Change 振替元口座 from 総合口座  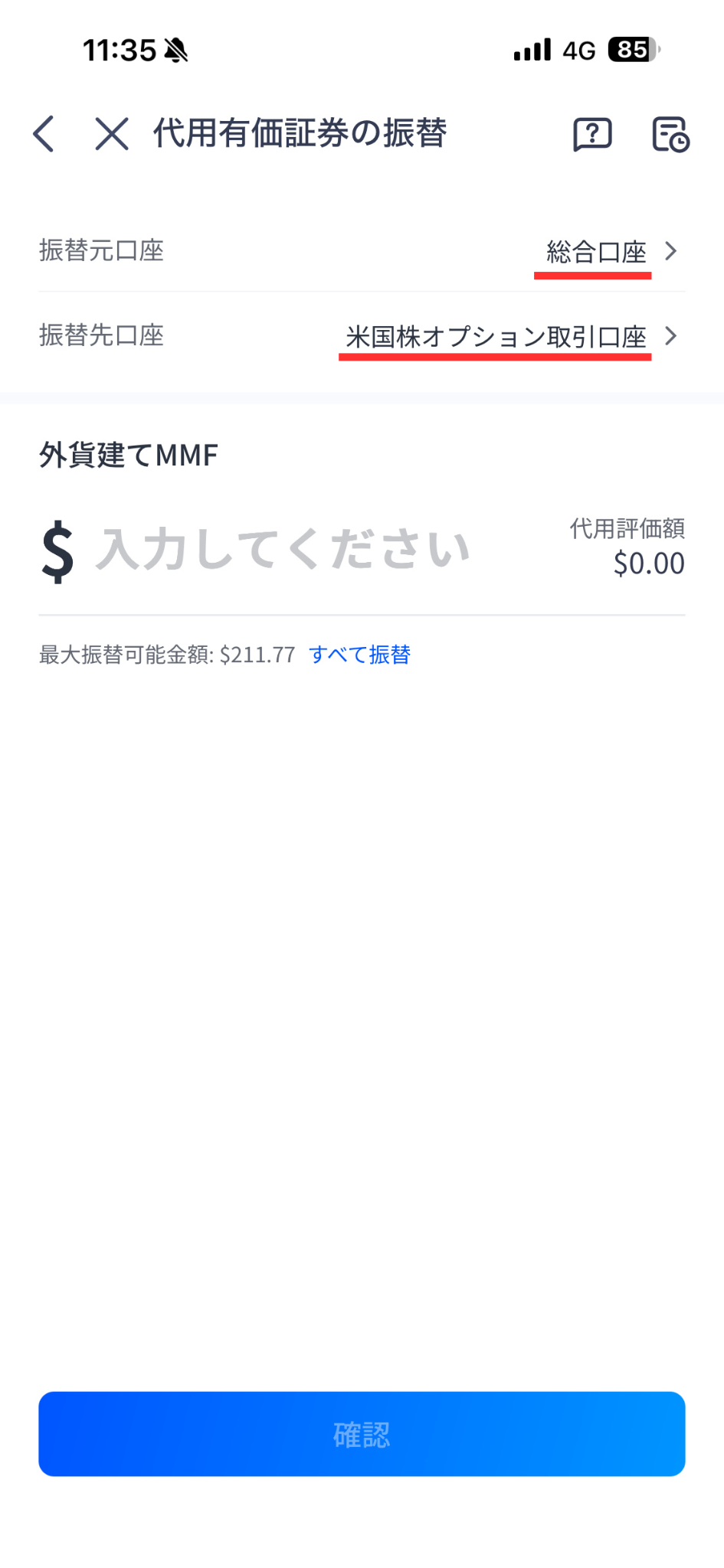pyautogui.click(x=609, y=251)
